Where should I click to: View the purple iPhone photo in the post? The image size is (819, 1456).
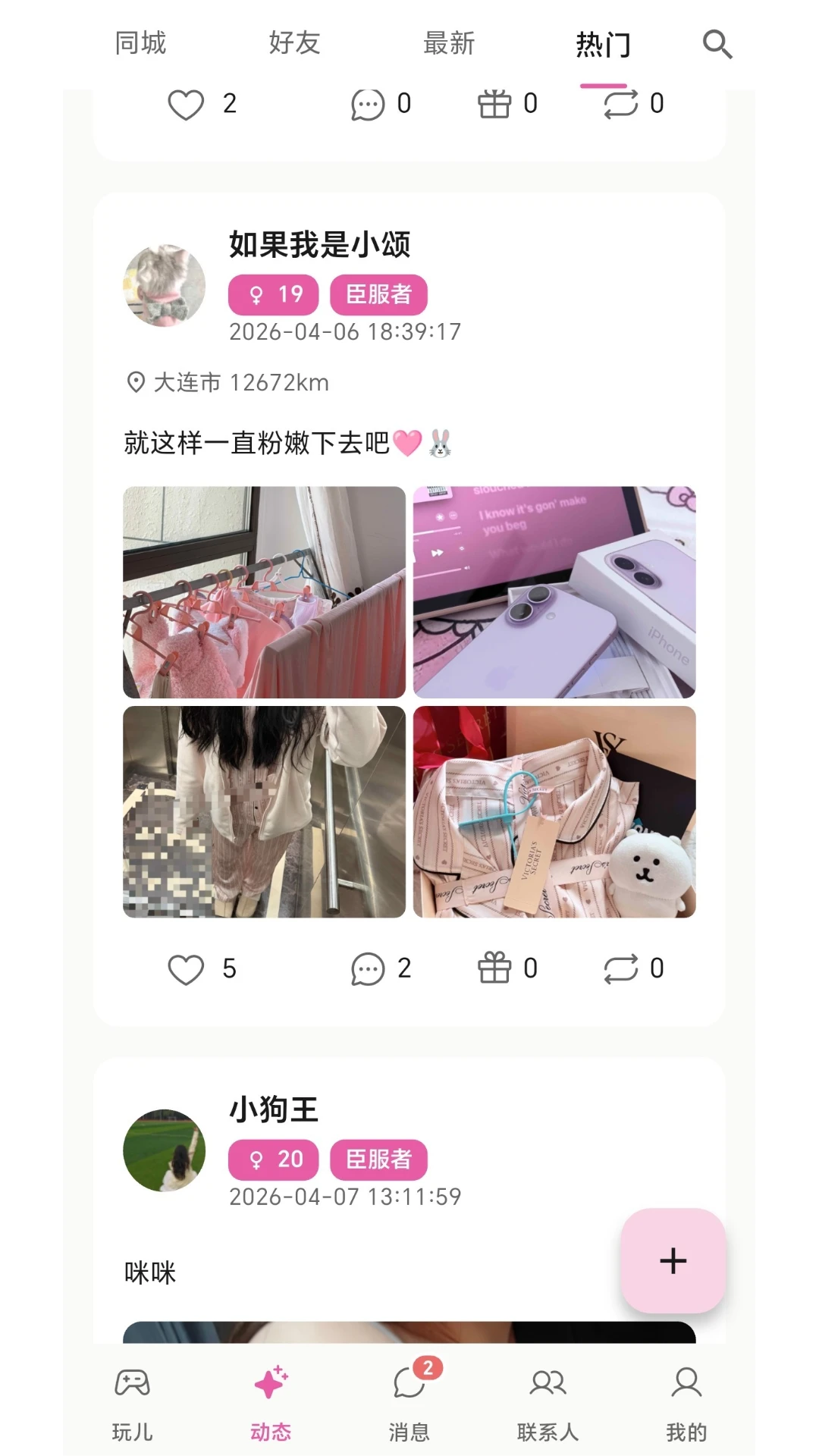coord(554,592)
